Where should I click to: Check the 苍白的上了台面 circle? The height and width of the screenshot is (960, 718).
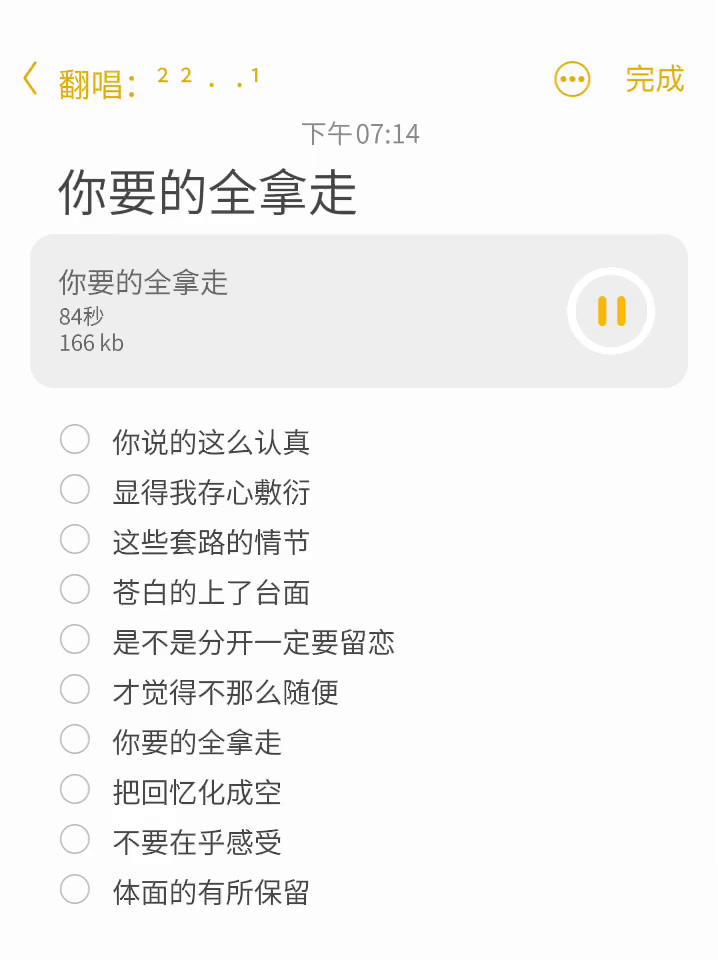(75, 589)
